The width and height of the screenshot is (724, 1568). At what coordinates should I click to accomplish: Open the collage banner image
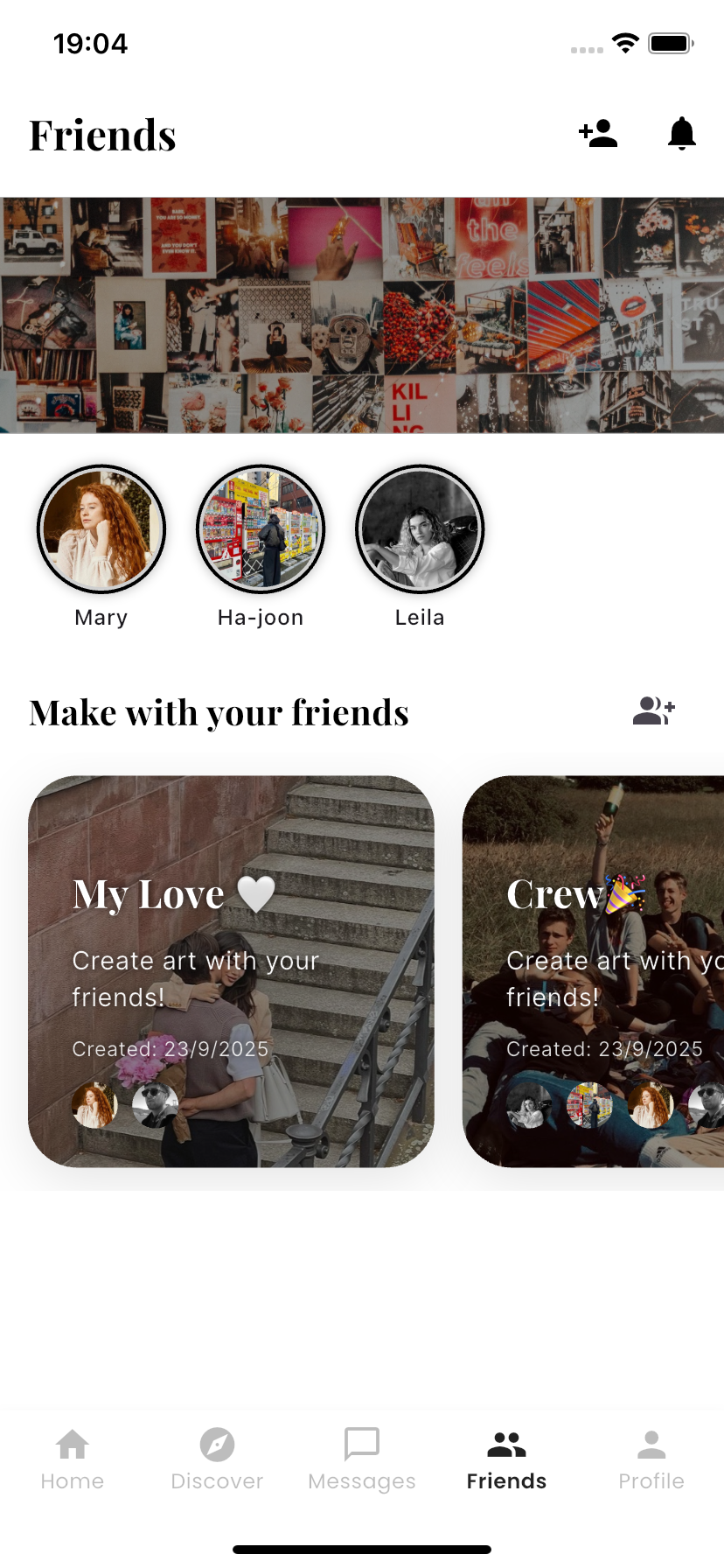(362, 312)
